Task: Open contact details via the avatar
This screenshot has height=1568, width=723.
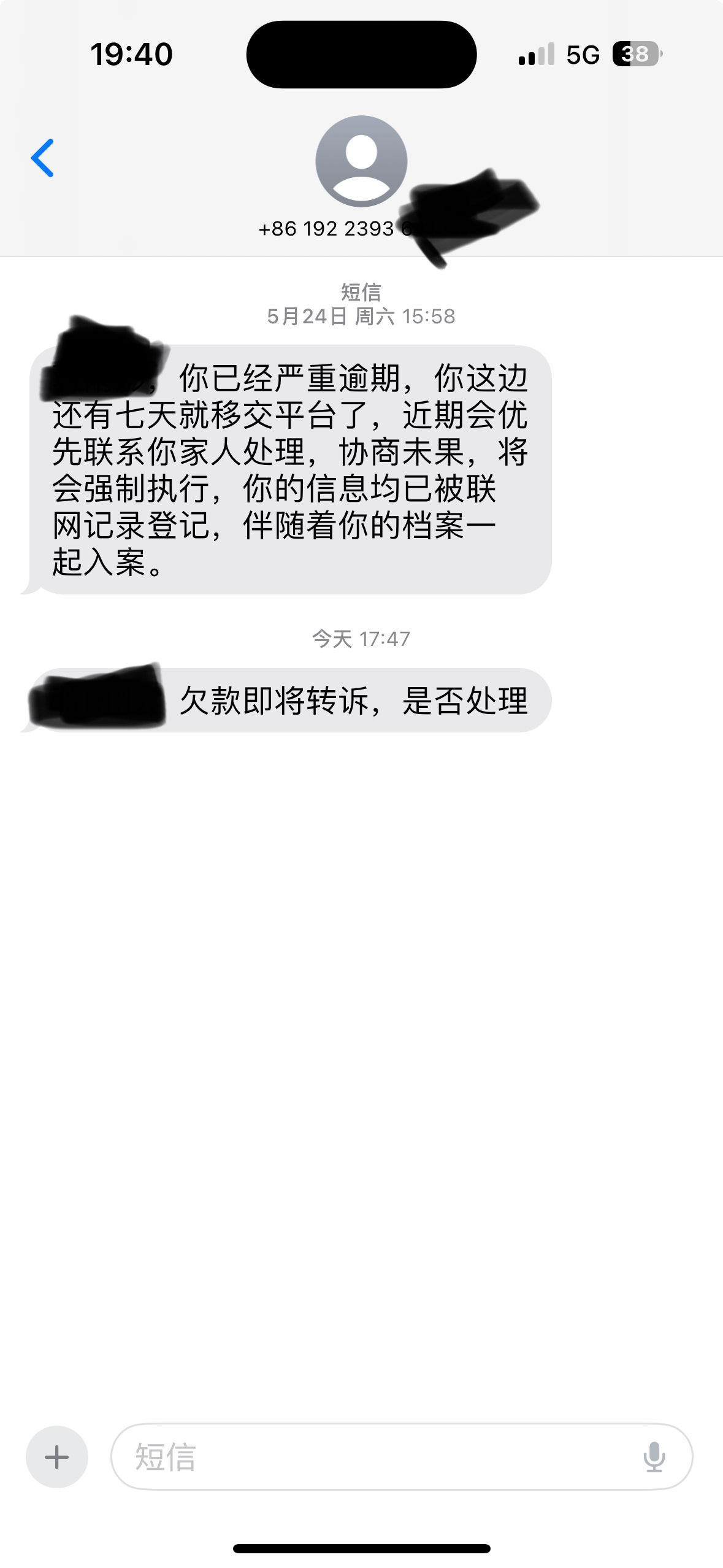Action: [361, 161]
